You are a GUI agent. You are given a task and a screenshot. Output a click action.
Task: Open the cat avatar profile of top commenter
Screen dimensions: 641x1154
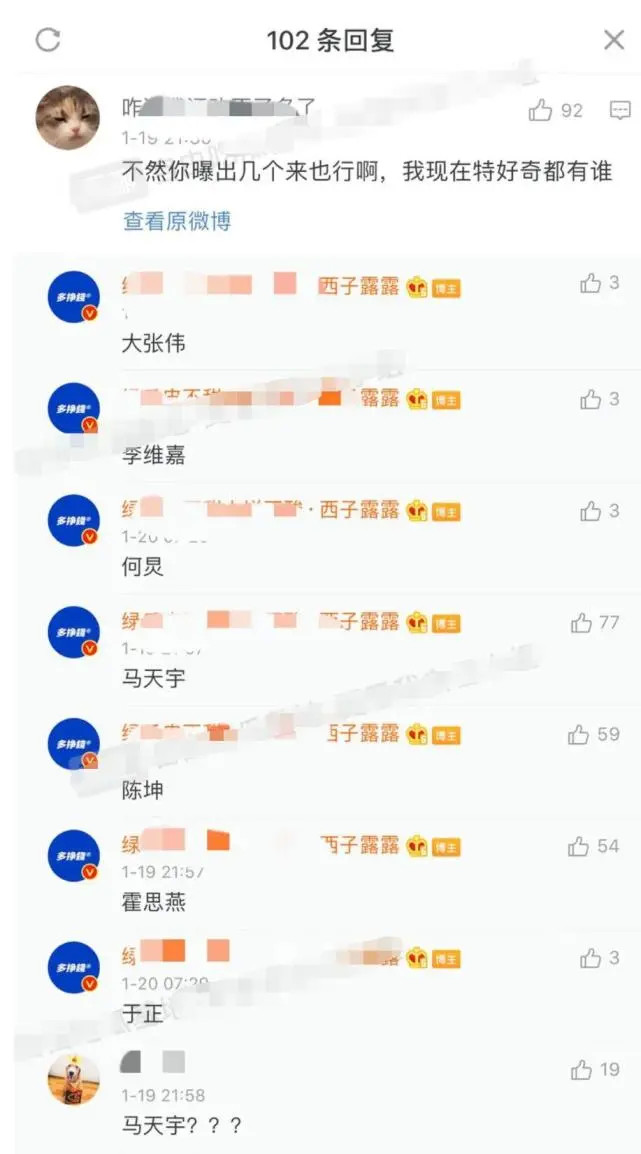68,118
